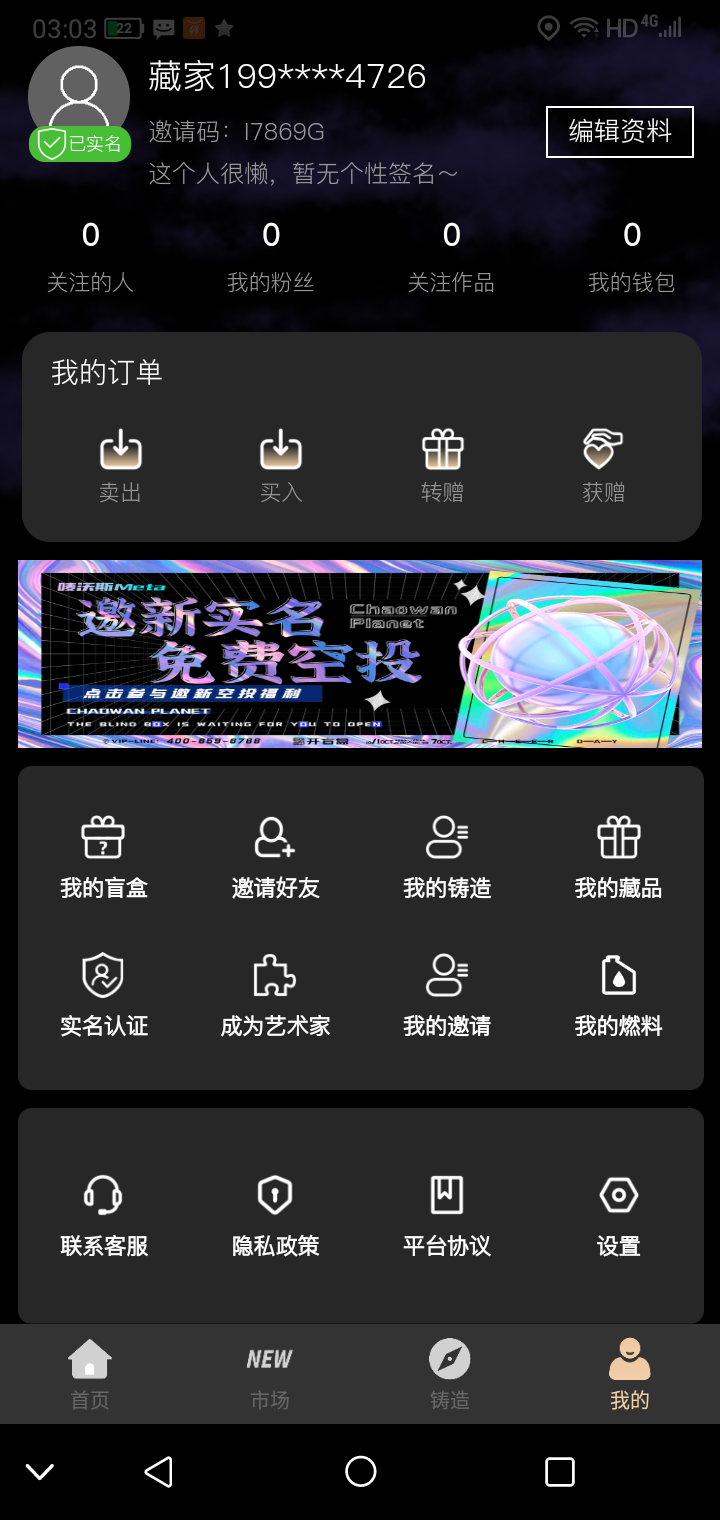720x1520 pixels.
Task: View the 隐私政策 privacy policy icon
Action: click(x=275, y=1195)
